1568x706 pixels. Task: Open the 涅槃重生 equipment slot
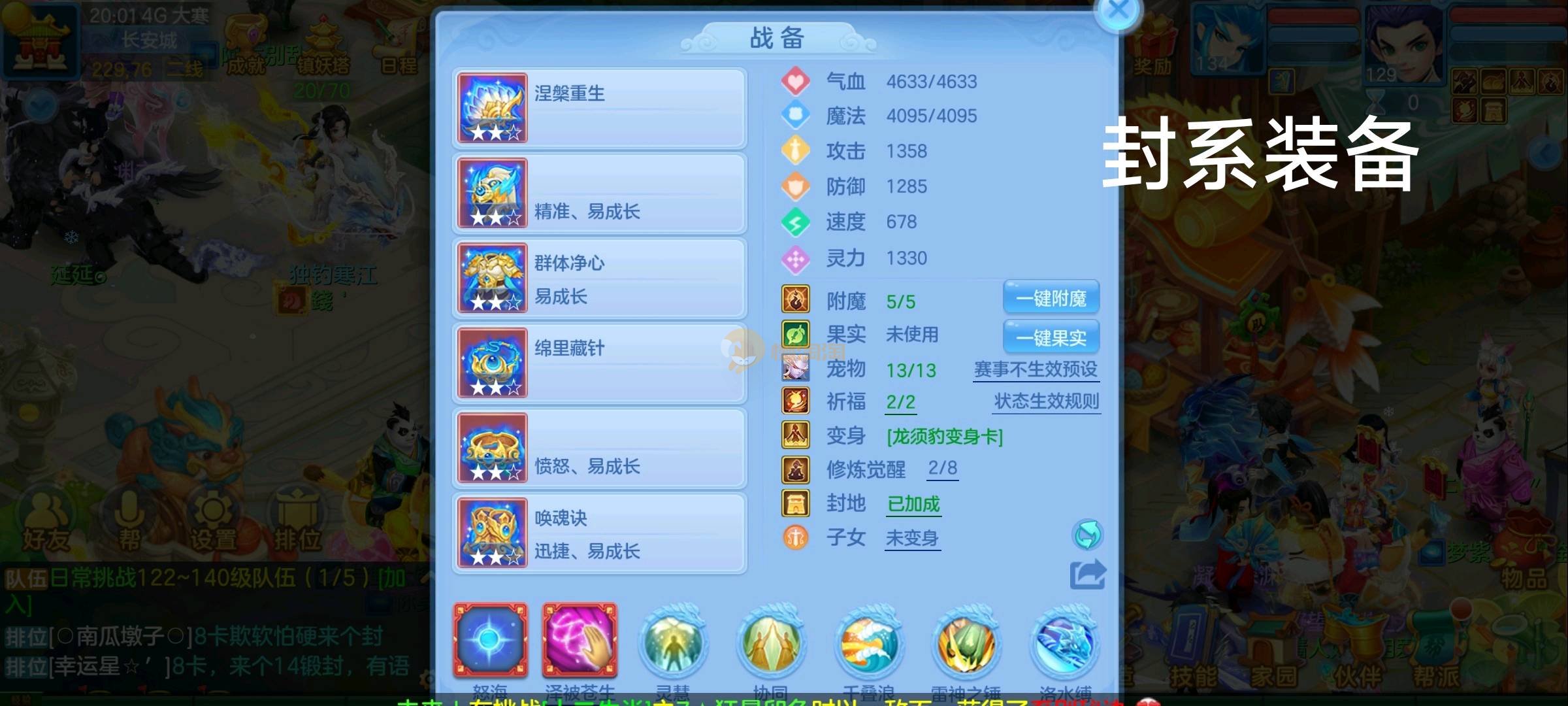coord(599,109)
